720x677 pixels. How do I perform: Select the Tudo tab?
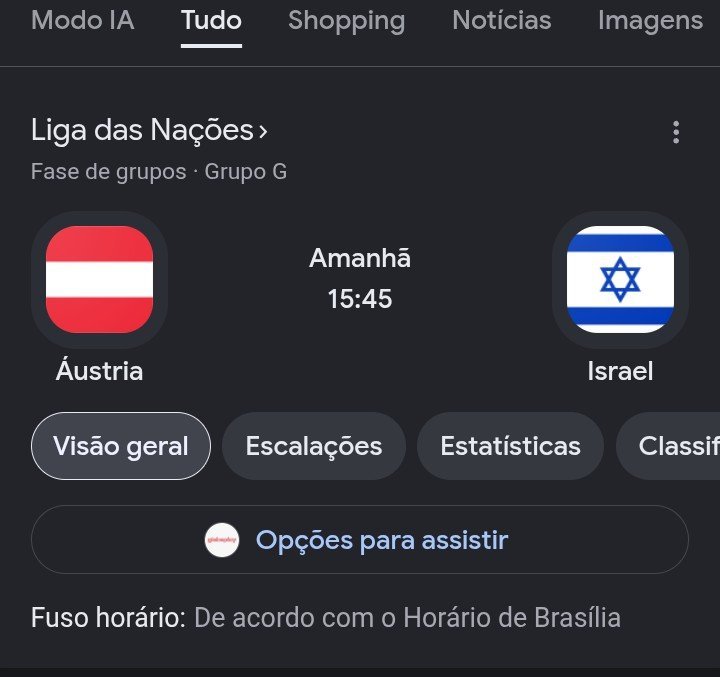point(211,21)
